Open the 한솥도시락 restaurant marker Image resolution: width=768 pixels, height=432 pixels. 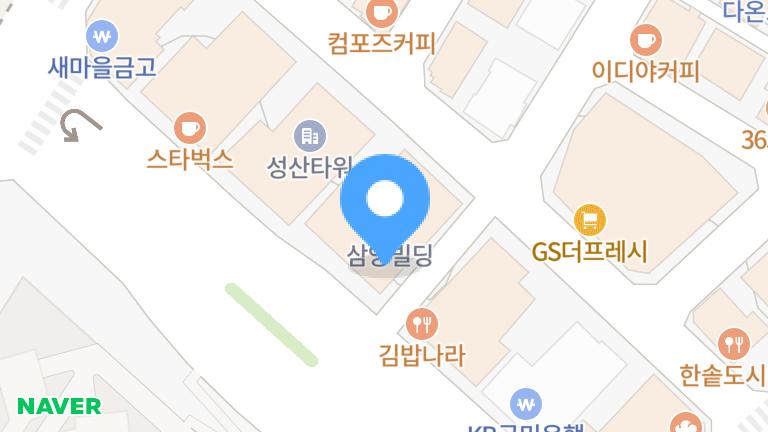pos(735,343)
